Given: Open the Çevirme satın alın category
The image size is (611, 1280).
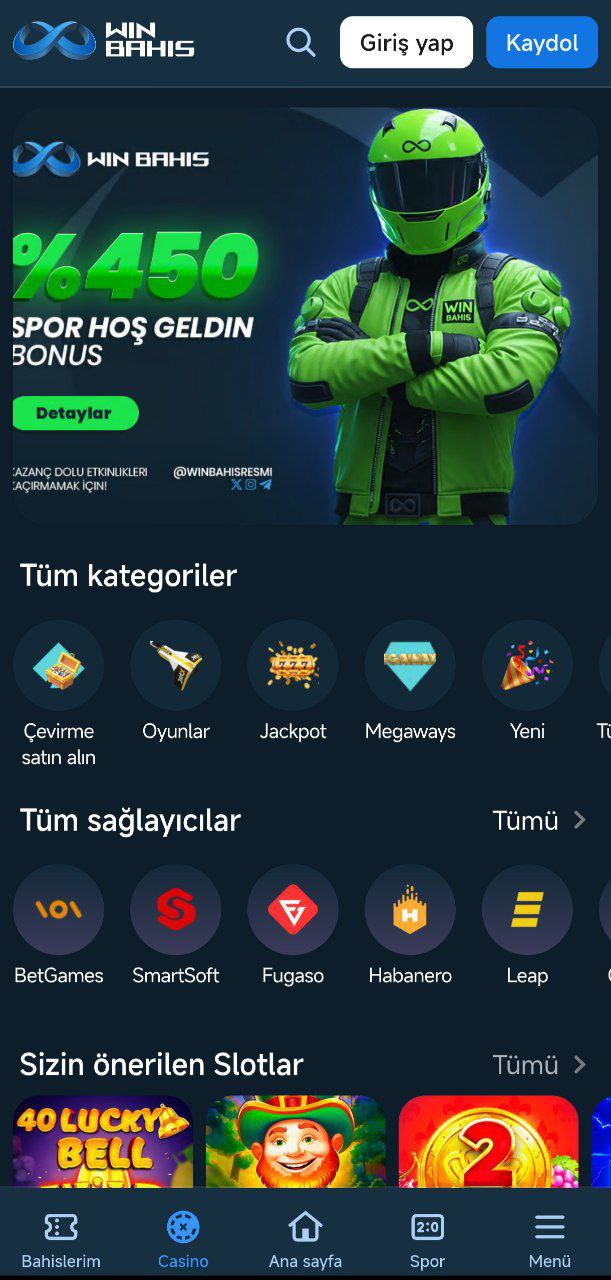Looking at the screenshot, I should pos(59,666).
